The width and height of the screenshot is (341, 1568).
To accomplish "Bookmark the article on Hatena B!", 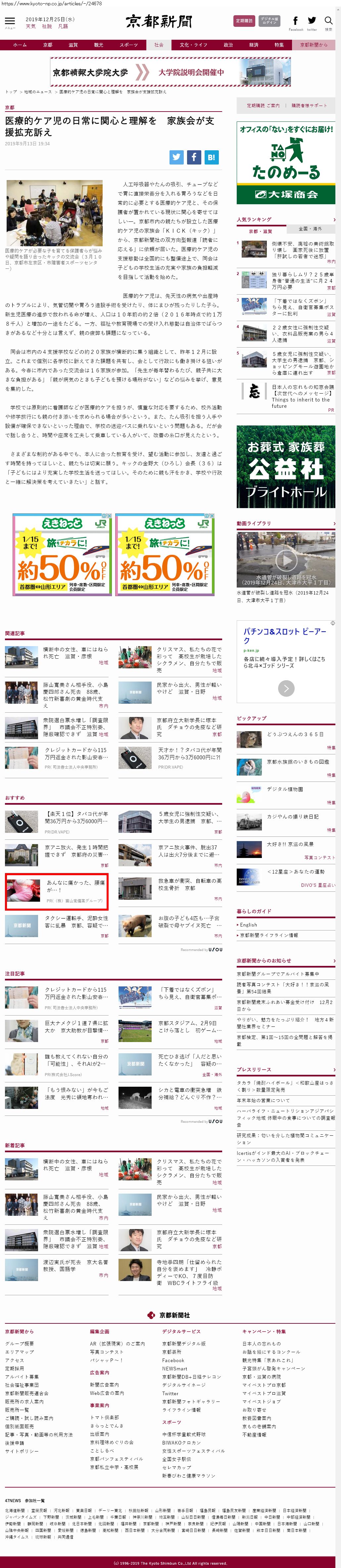I will click(x=211, y=157).
